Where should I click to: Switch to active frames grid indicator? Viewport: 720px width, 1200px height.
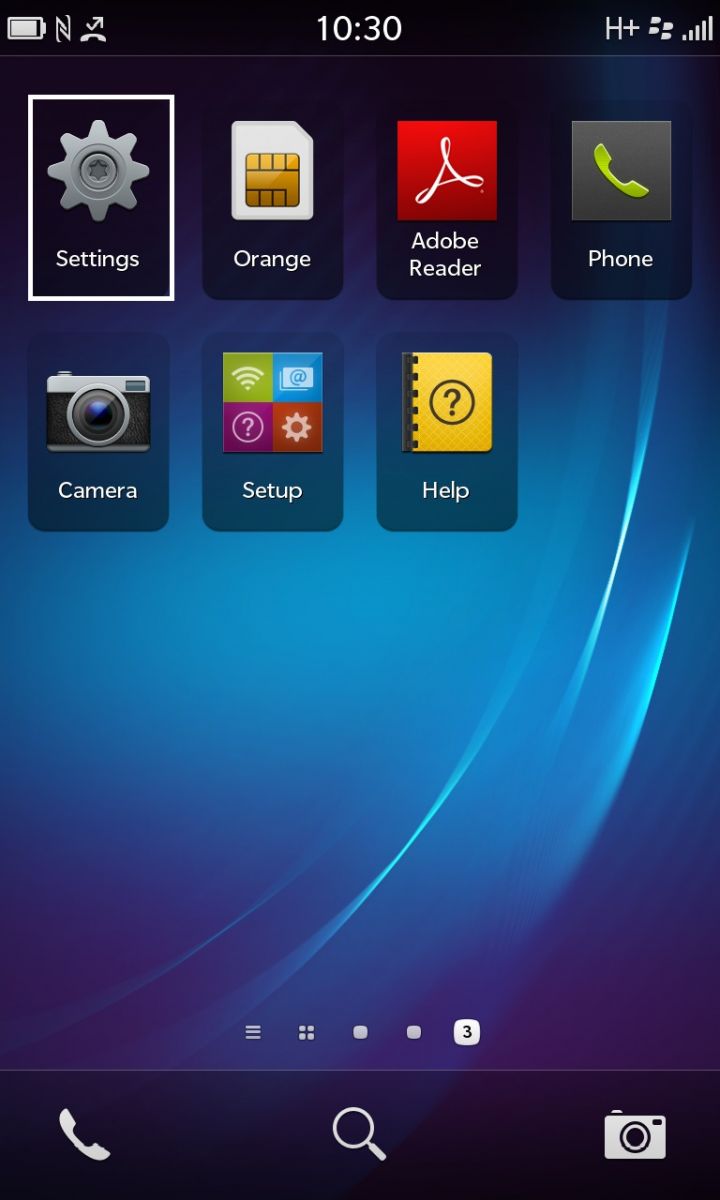tap(307, 1032)
